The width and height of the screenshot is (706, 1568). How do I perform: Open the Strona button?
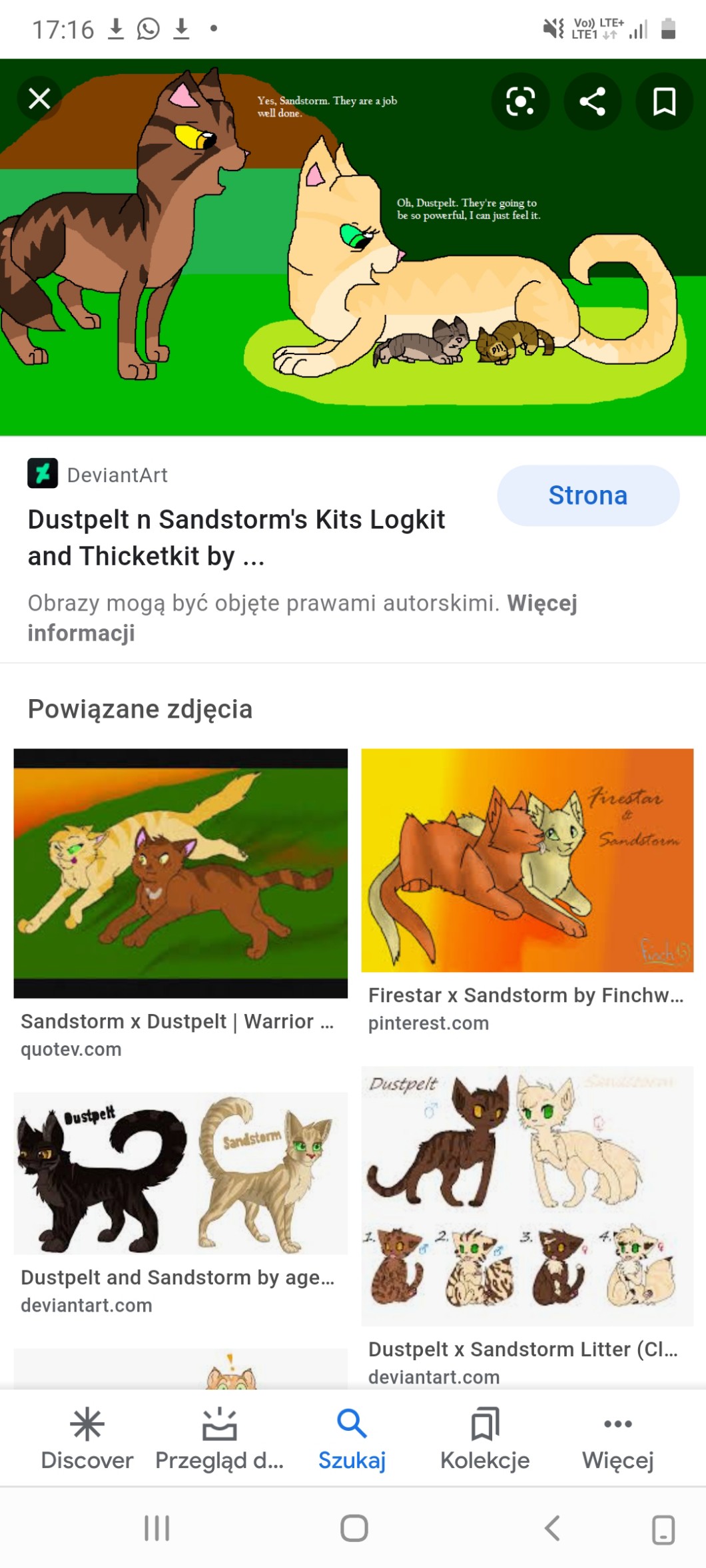click(x=587, y=495)
